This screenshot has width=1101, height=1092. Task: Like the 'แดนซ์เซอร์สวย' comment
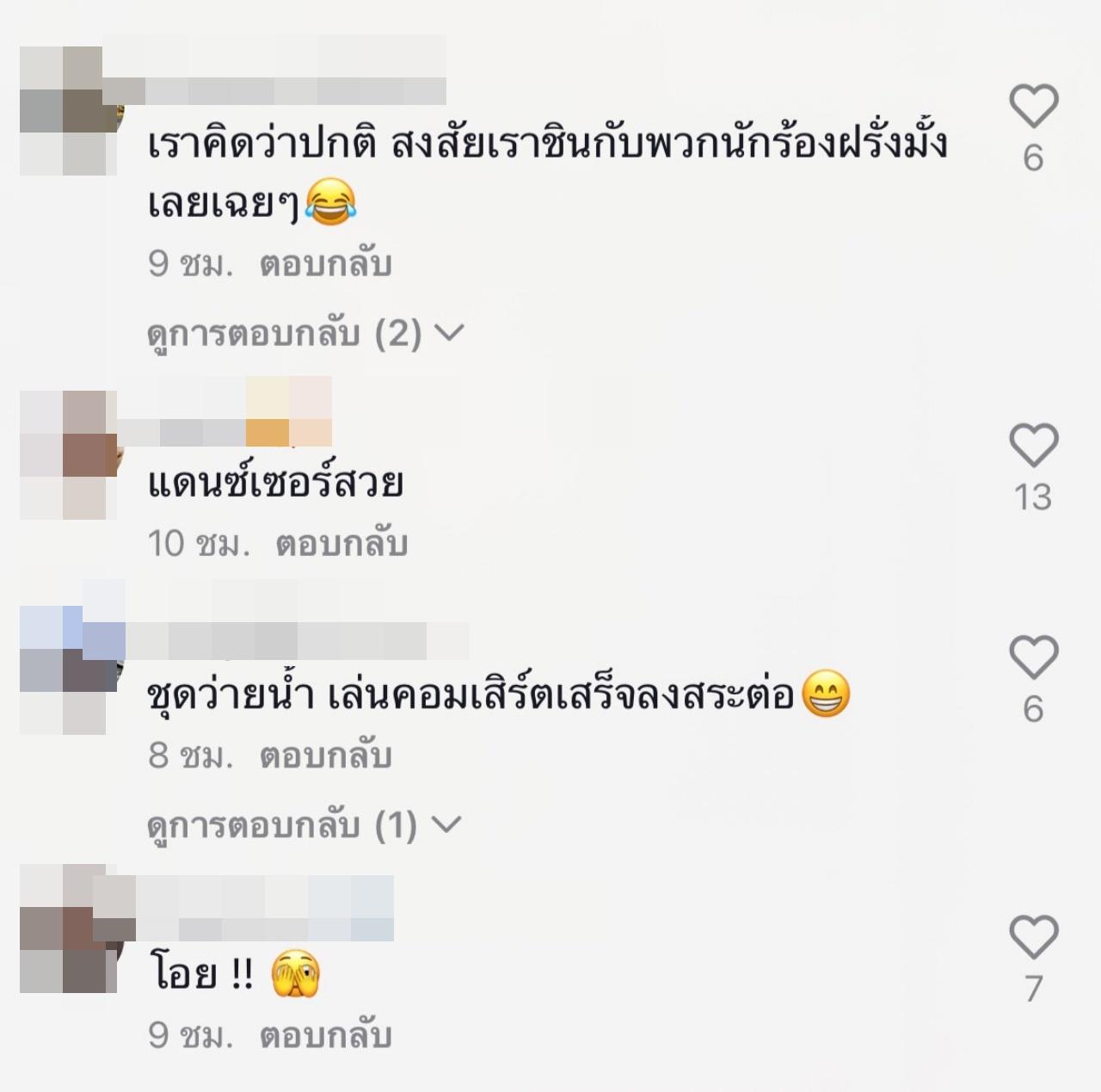tap(1033, 446)
